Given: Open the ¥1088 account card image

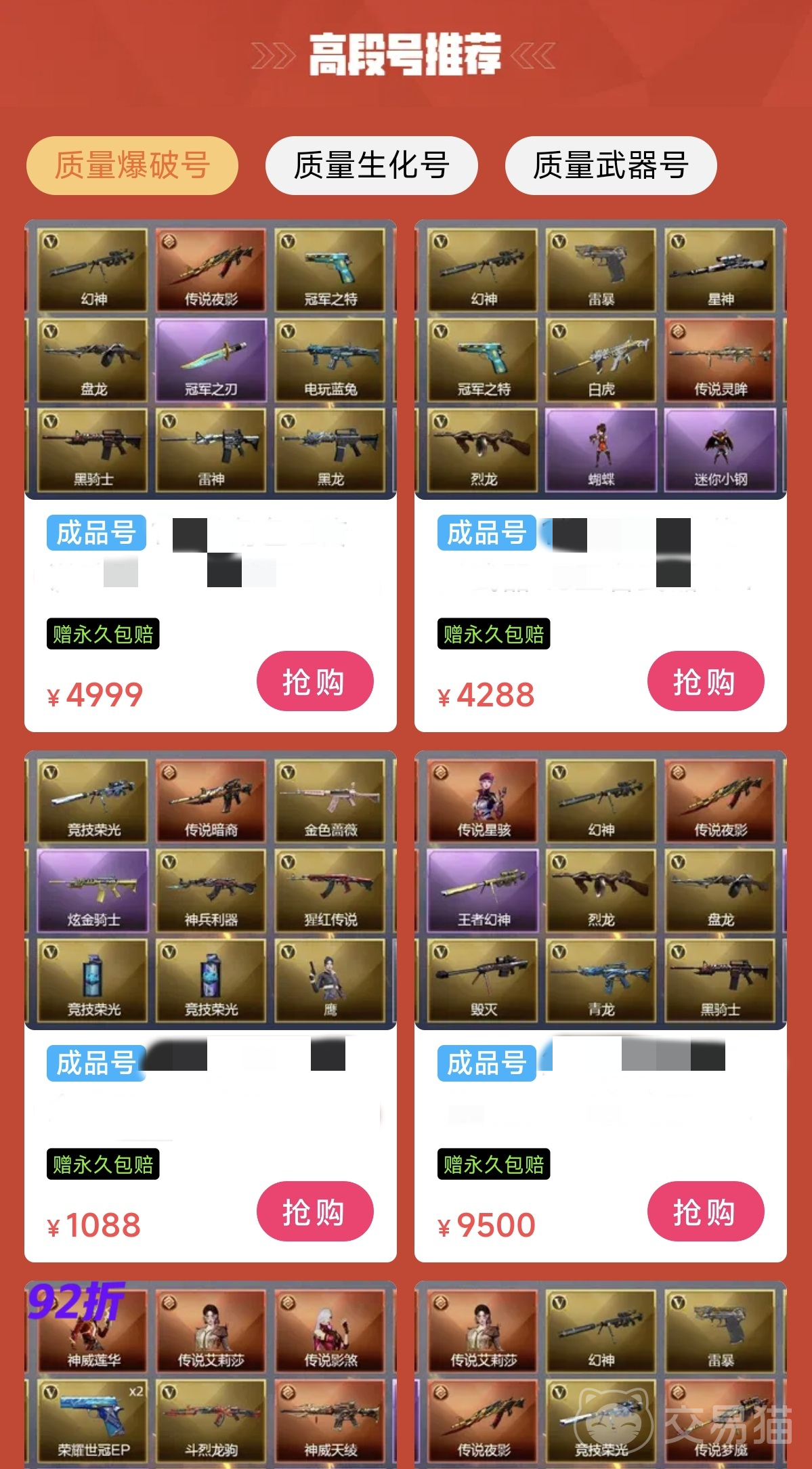Looking at the screenshot, I should coord(211,890).
